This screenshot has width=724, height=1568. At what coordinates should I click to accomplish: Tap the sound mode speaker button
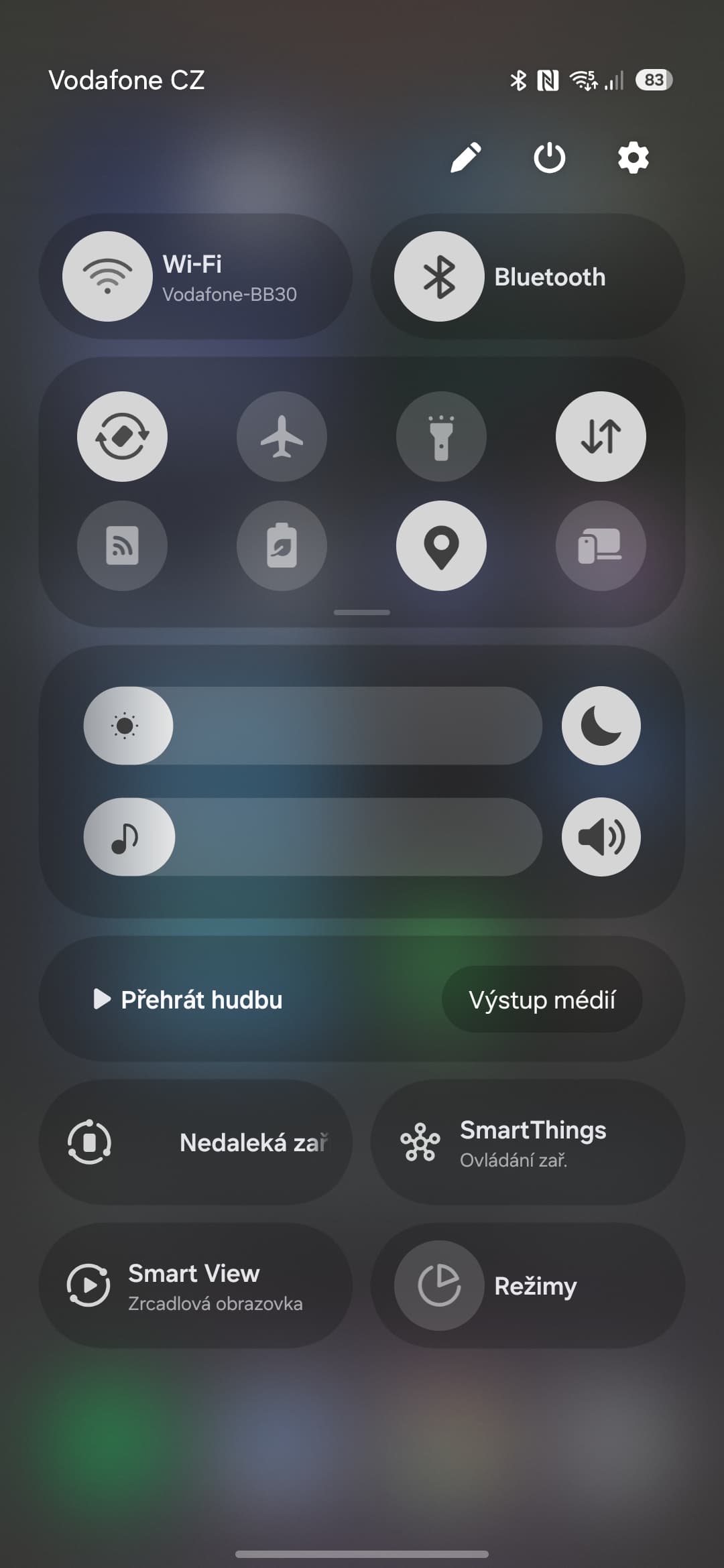[x=601, y=837]
